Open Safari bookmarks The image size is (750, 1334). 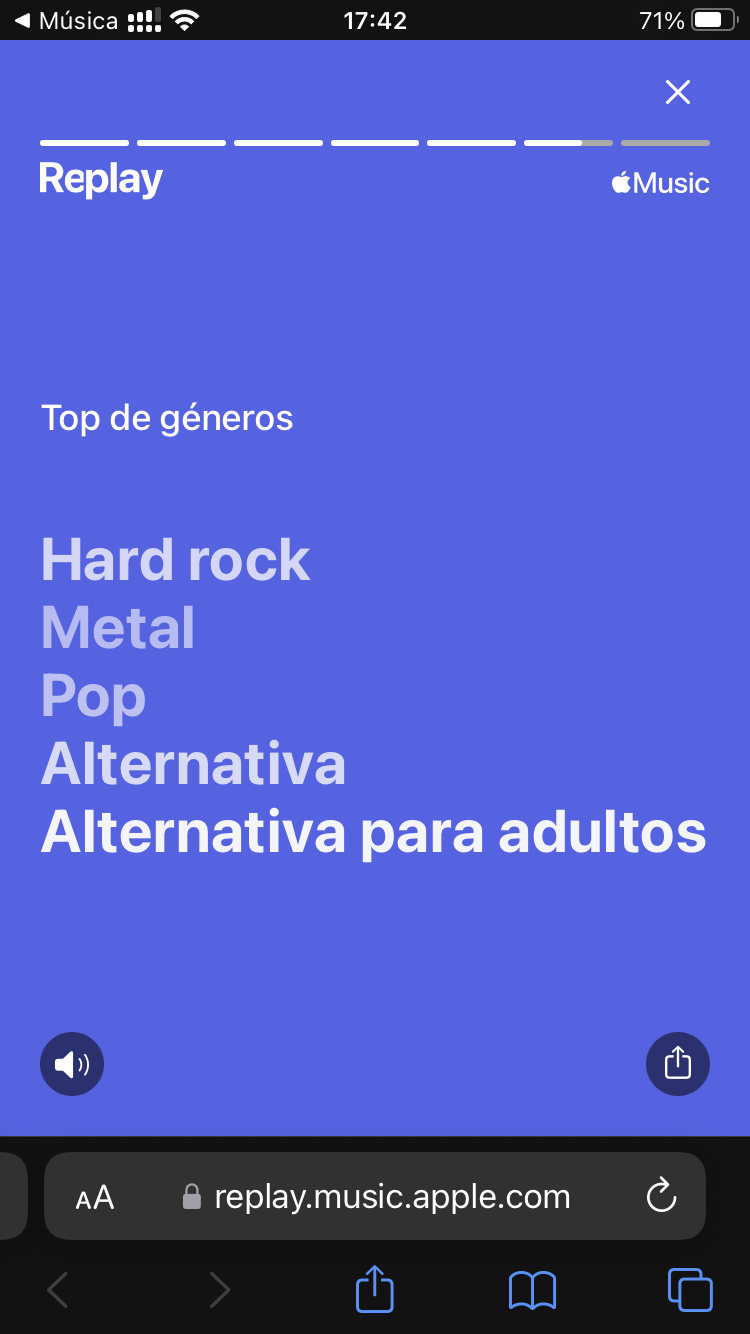(532, 1290)
